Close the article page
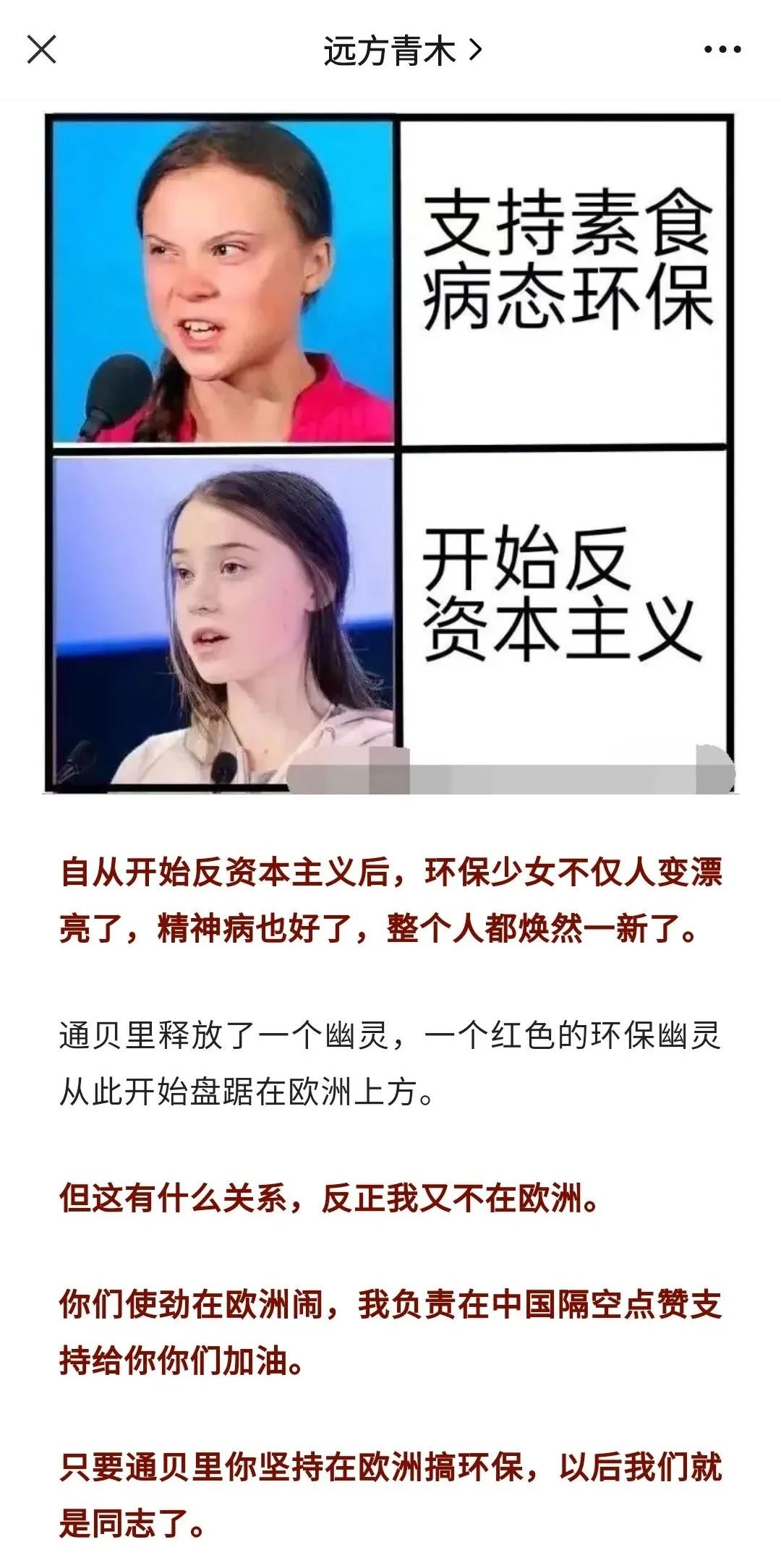The image size is (781, 1568). coord(41,50)
